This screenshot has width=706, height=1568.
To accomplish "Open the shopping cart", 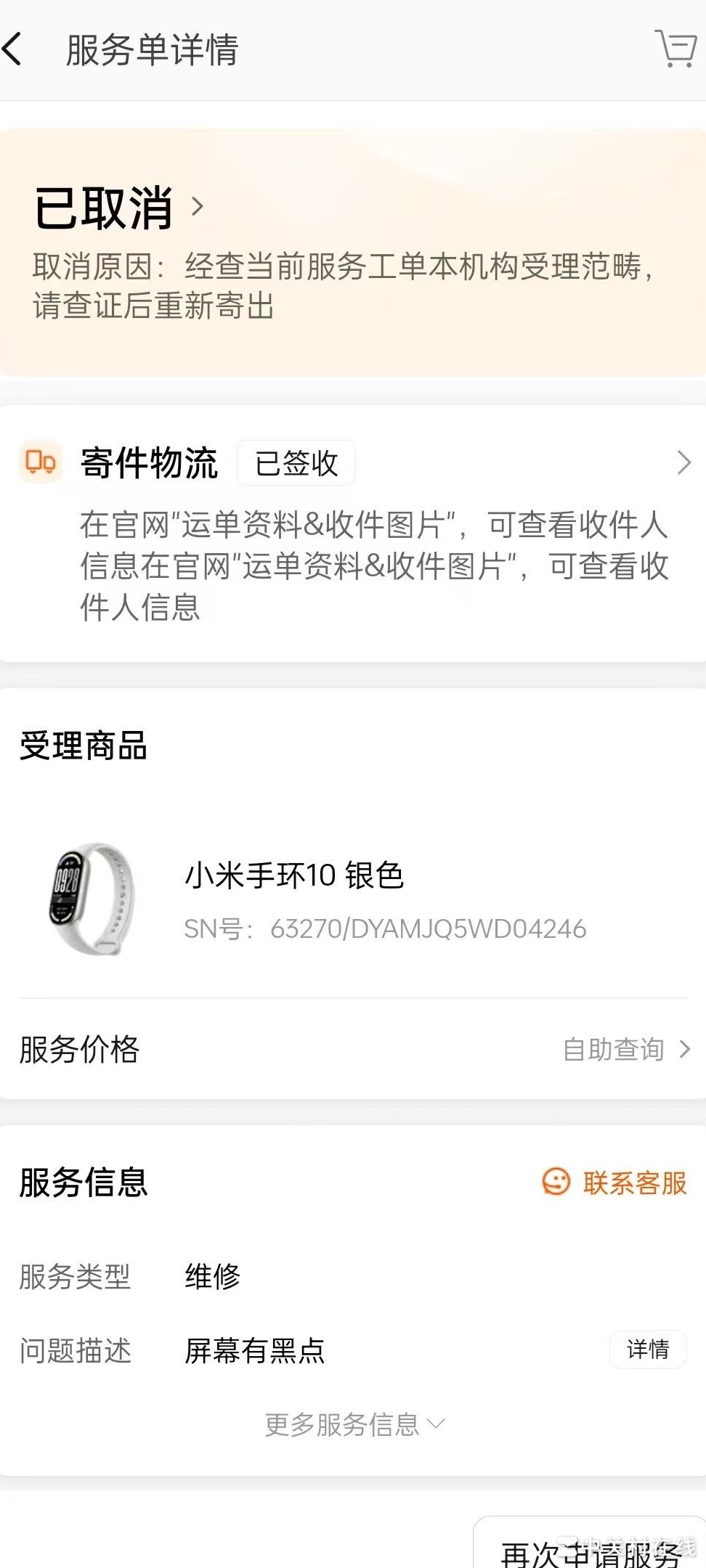I will tap(675, 49).
